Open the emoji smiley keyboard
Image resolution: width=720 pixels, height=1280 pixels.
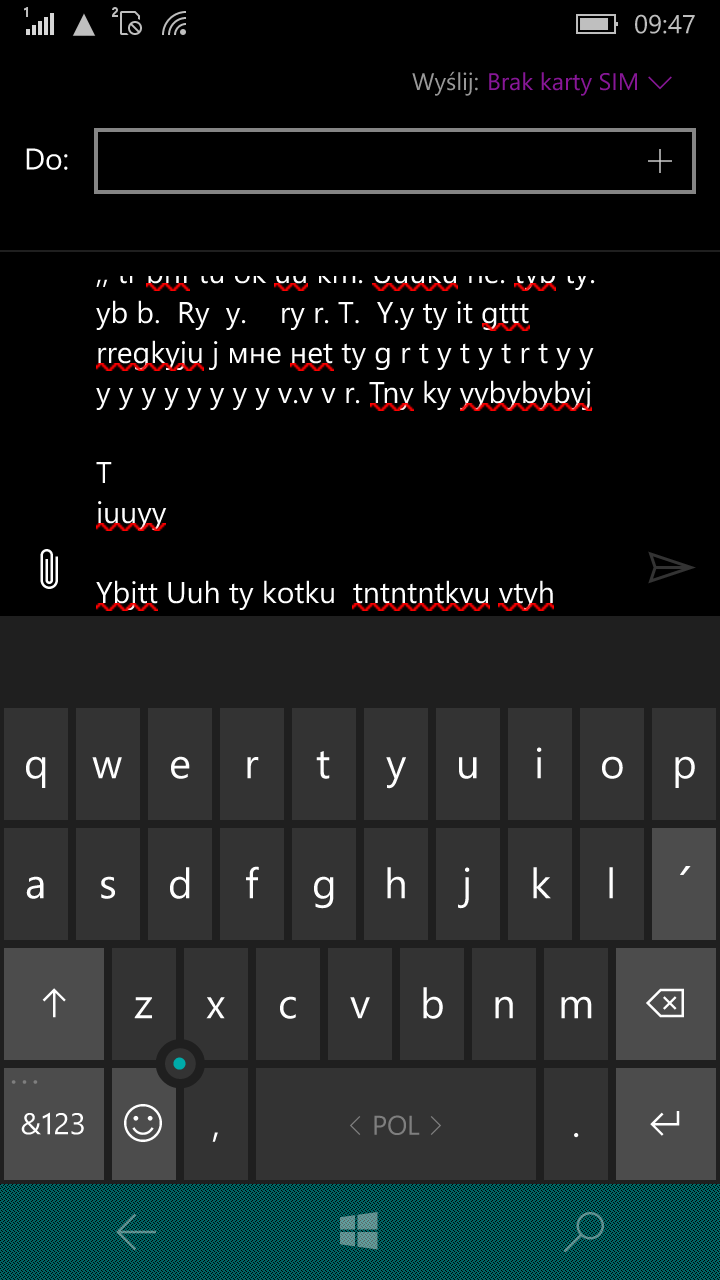[143, 1124]
